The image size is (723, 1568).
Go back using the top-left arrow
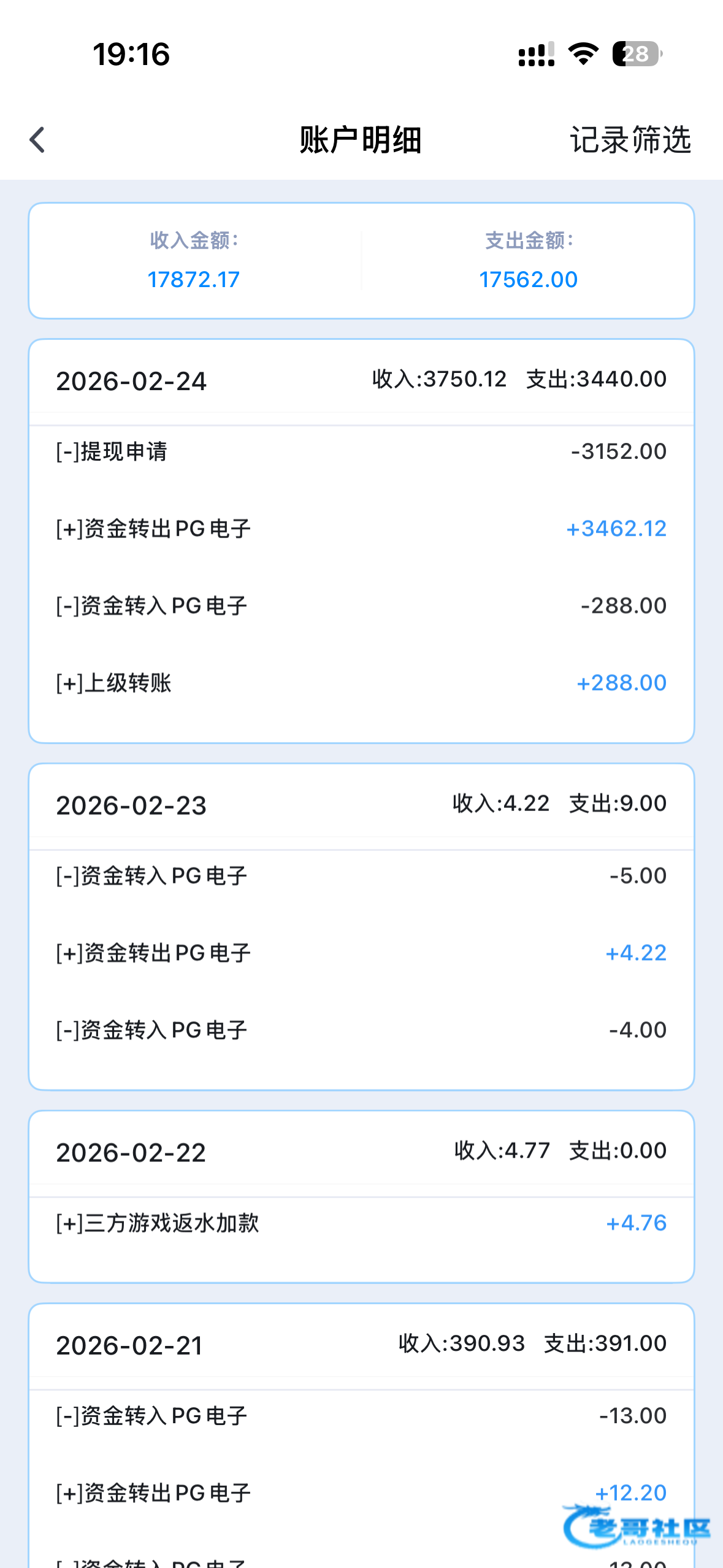[x=37, y=140]
